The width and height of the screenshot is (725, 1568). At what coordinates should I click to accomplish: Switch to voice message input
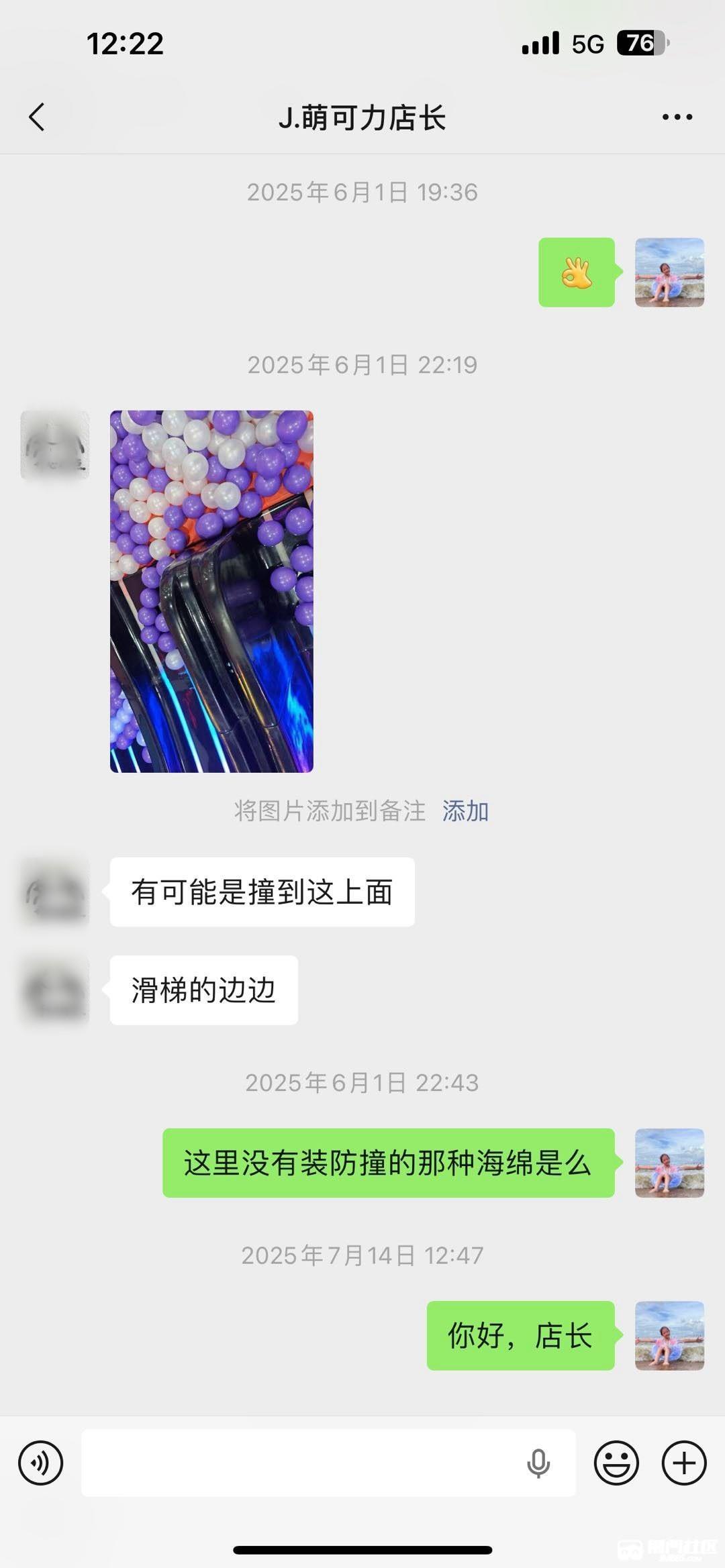[x=41, y=1463]
